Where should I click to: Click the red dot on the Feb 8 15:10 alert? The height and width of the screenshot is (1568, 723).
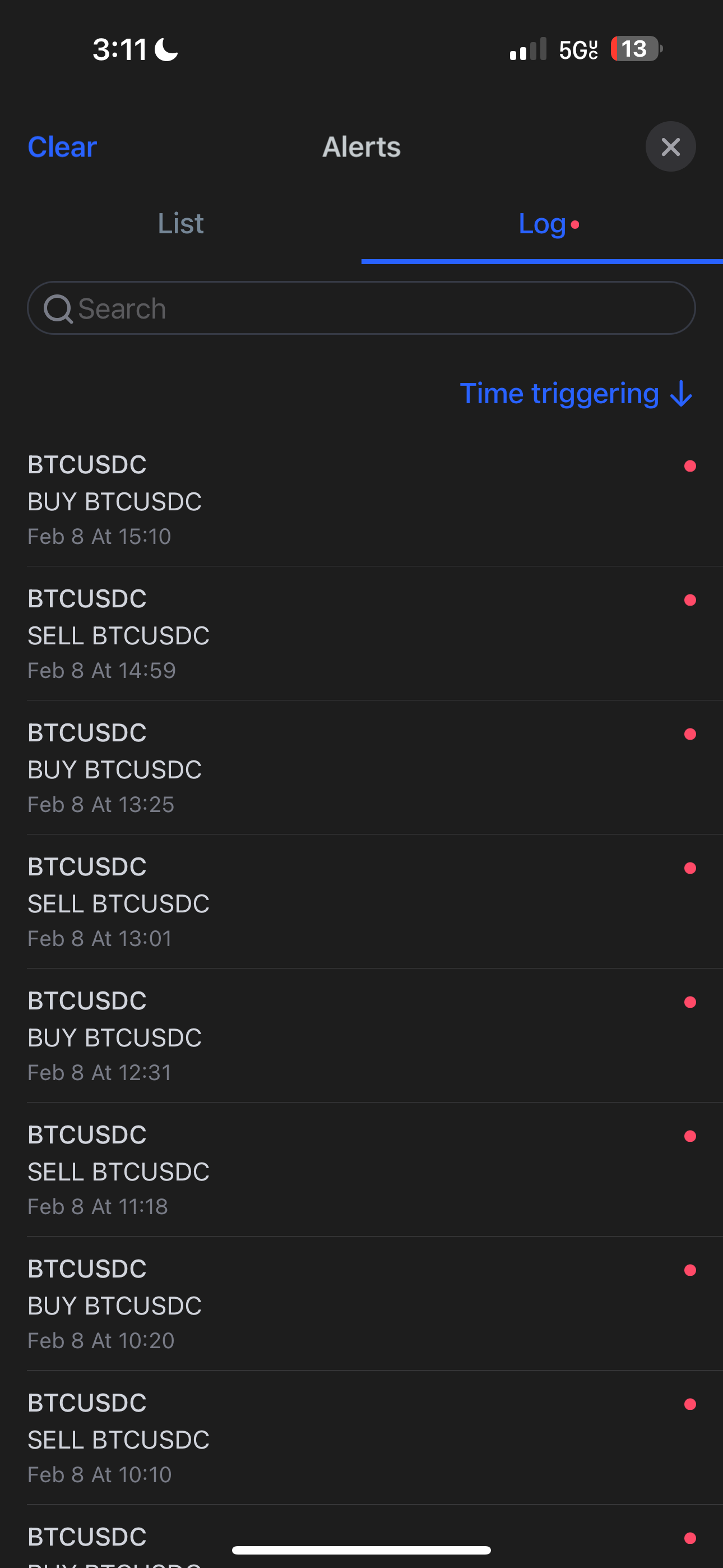[689, 465]
